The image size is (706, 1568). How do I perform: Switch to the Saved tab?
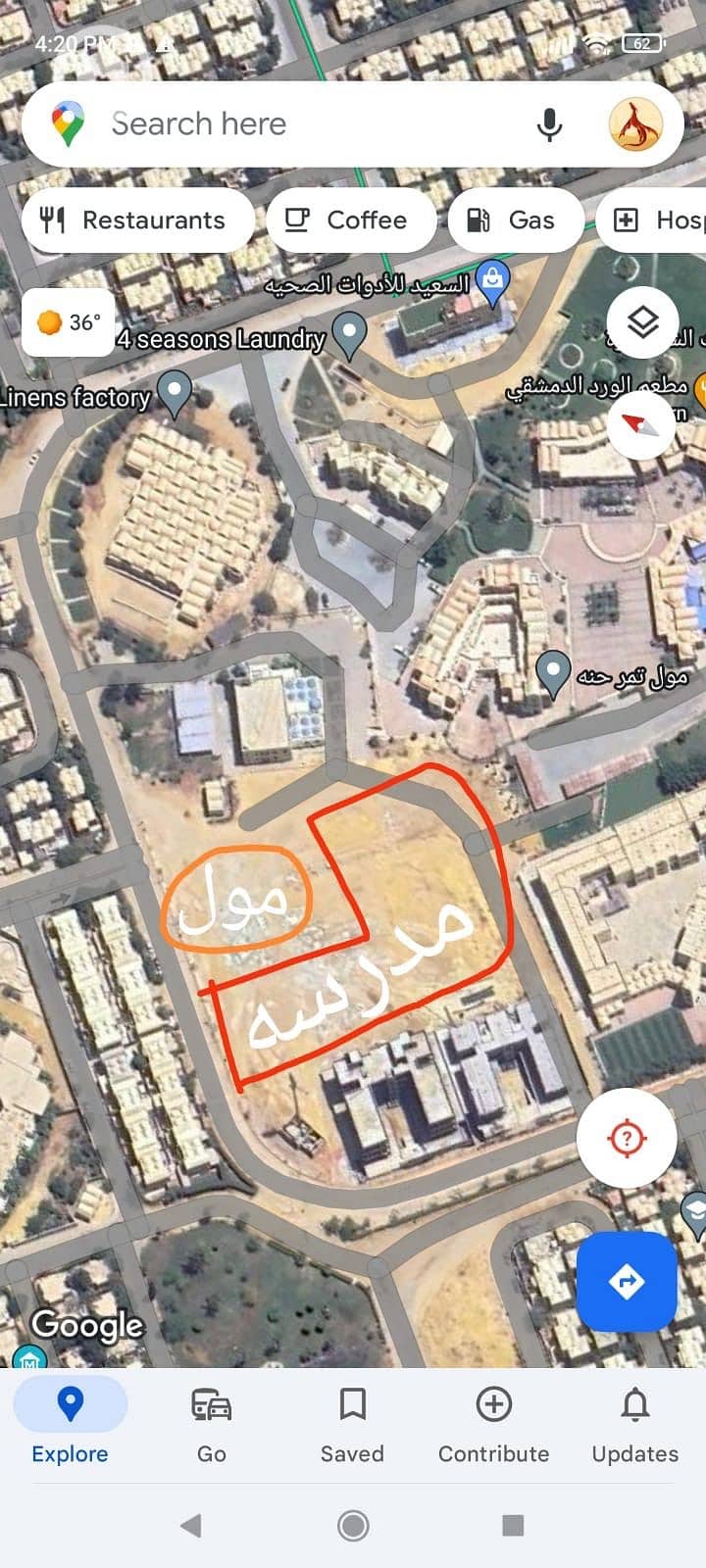pos(352,1424)
